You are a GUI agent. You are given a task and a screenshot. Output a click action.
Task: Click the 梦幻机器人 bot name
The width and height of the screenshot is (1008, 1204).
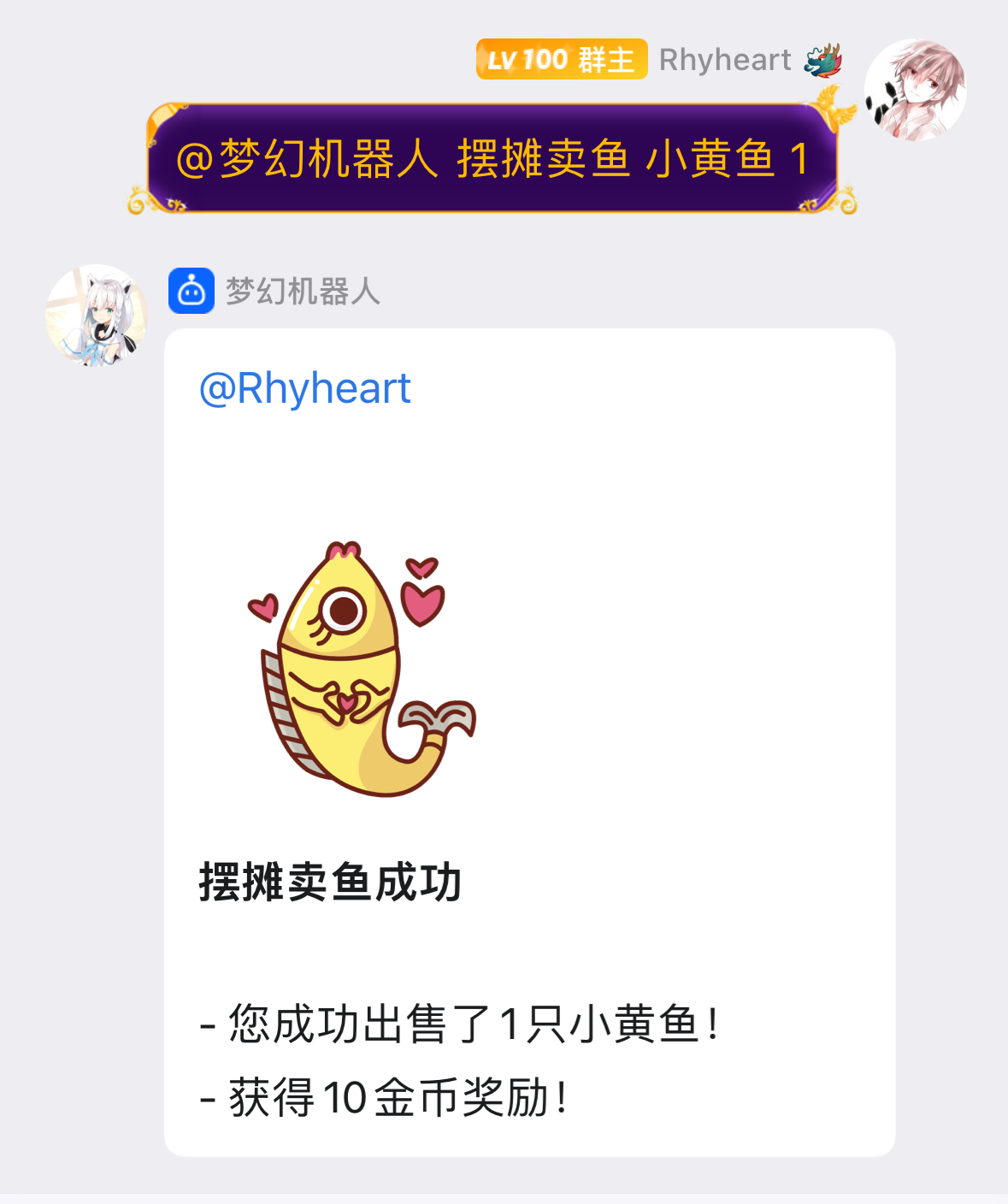click(x=302, y=292)
